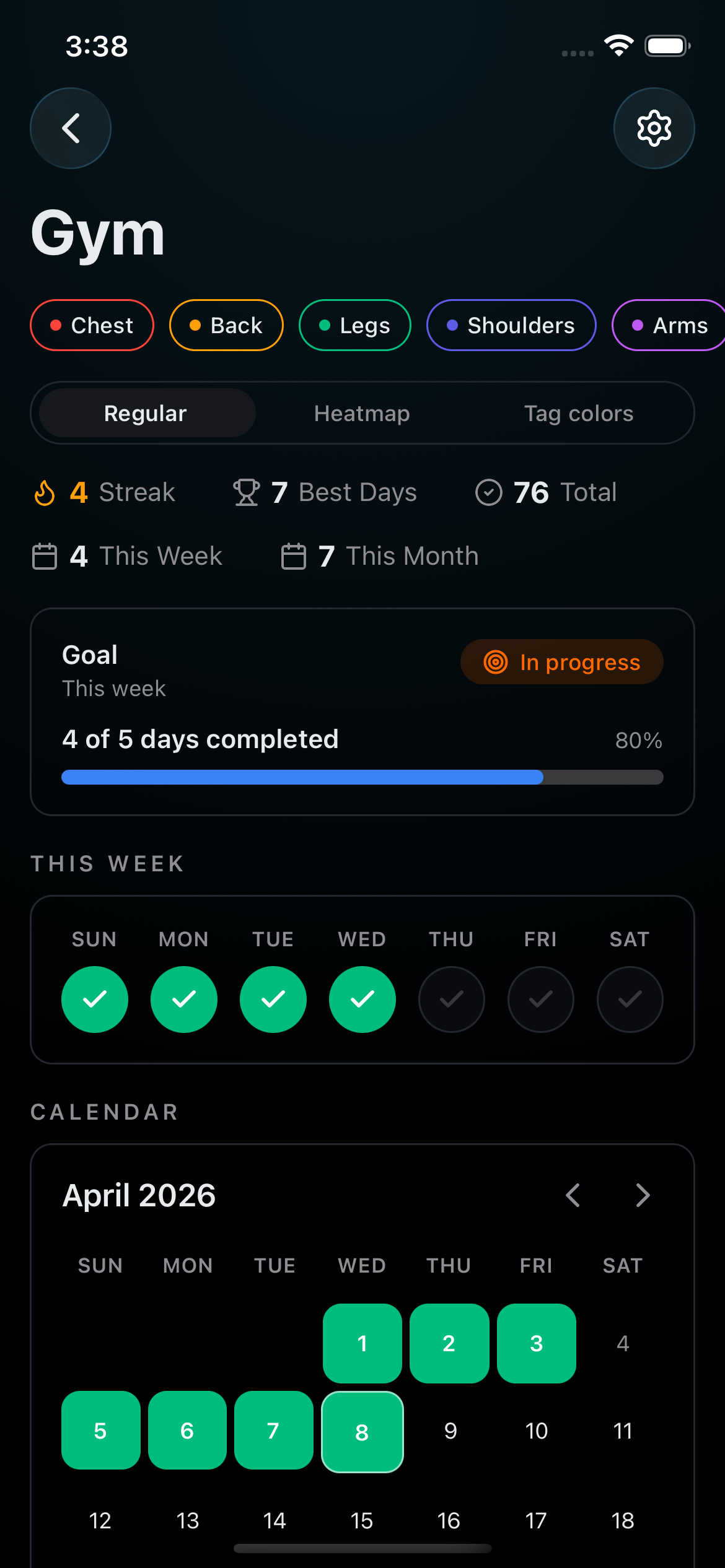725x1568 pixels.
Task: Mark Thursday as completed this week
Action: 451,999
